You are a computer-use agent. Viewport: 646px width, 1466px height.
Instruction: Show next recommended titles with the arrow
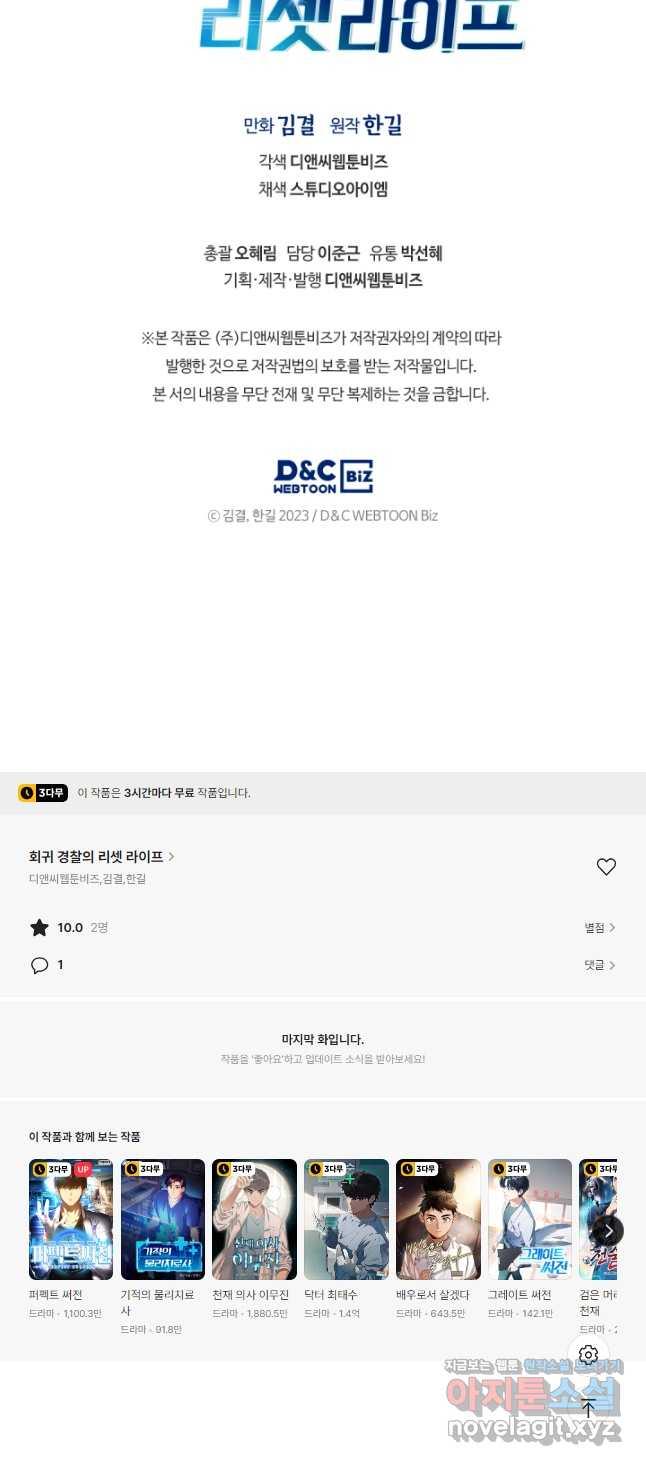609,1231
